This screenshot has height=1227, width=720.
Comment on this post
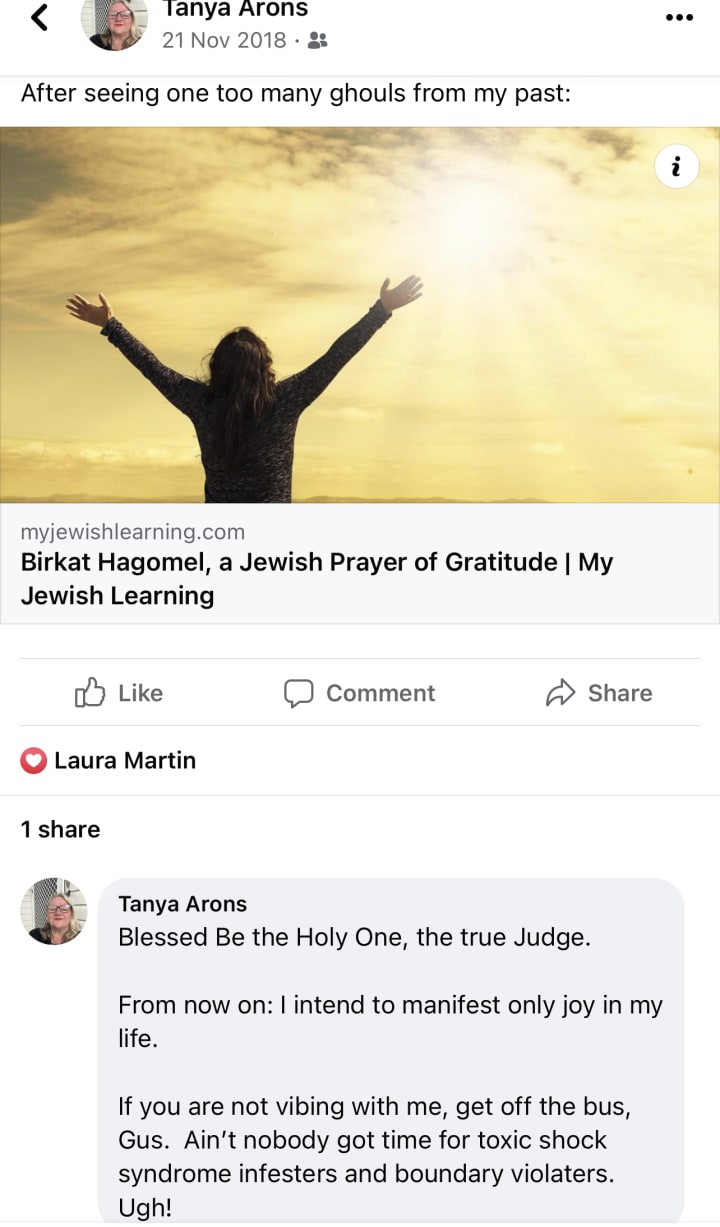coord(360,693)
